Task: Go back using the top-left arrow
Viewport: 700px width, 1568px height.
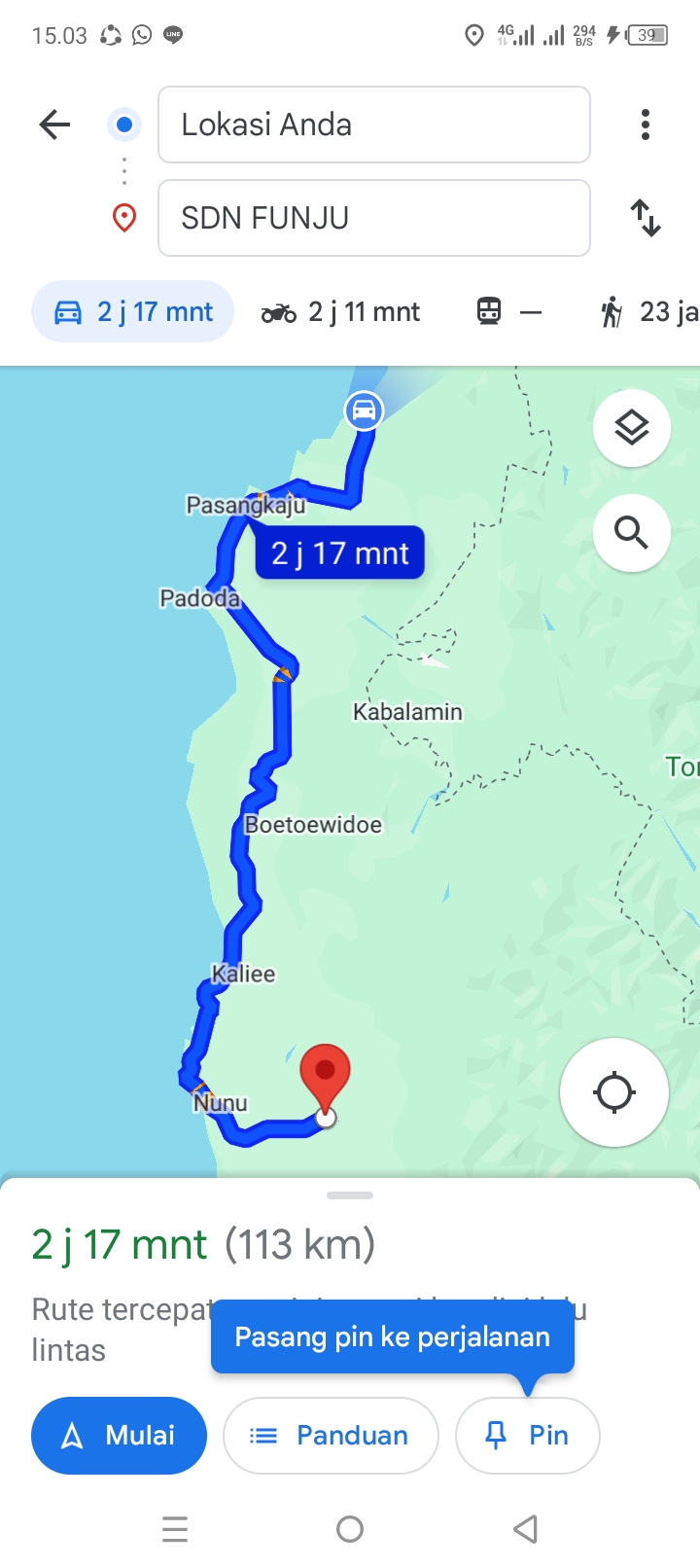Action: click(55, 125)
